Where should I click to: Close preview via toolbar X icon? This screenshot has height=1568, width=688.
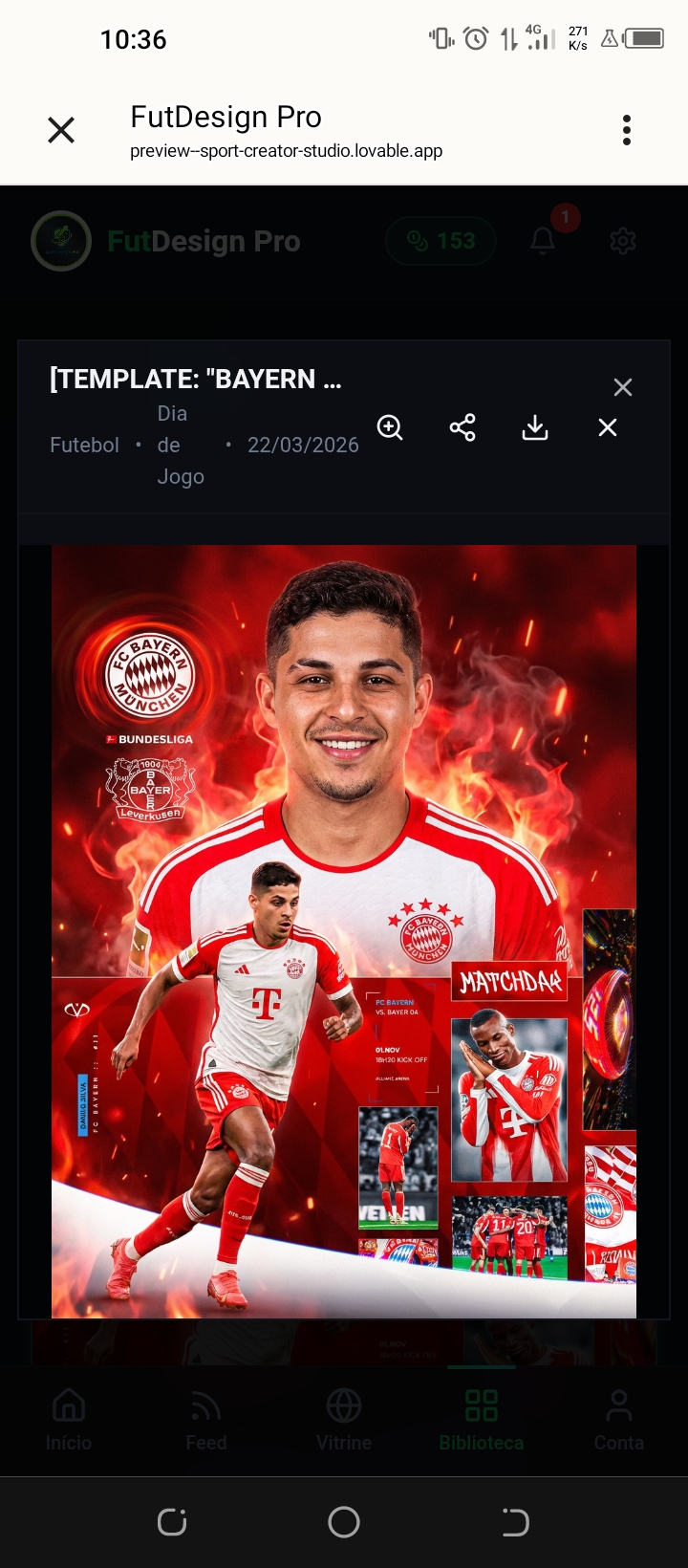tap(608, 427)
